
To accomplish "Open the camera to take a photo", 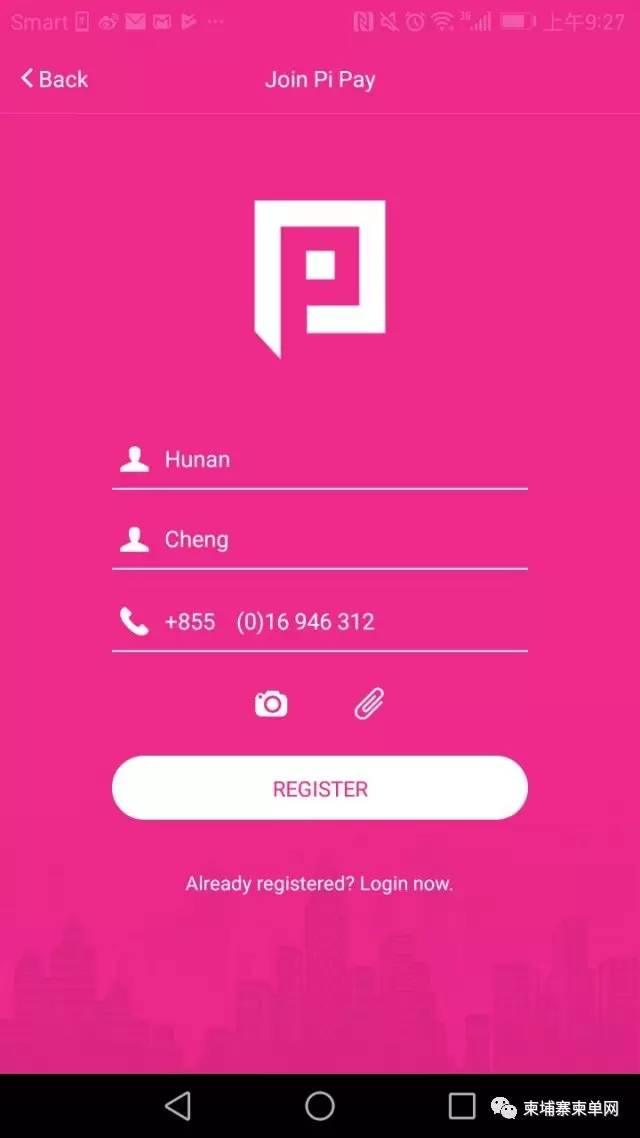I will [271, 705].
